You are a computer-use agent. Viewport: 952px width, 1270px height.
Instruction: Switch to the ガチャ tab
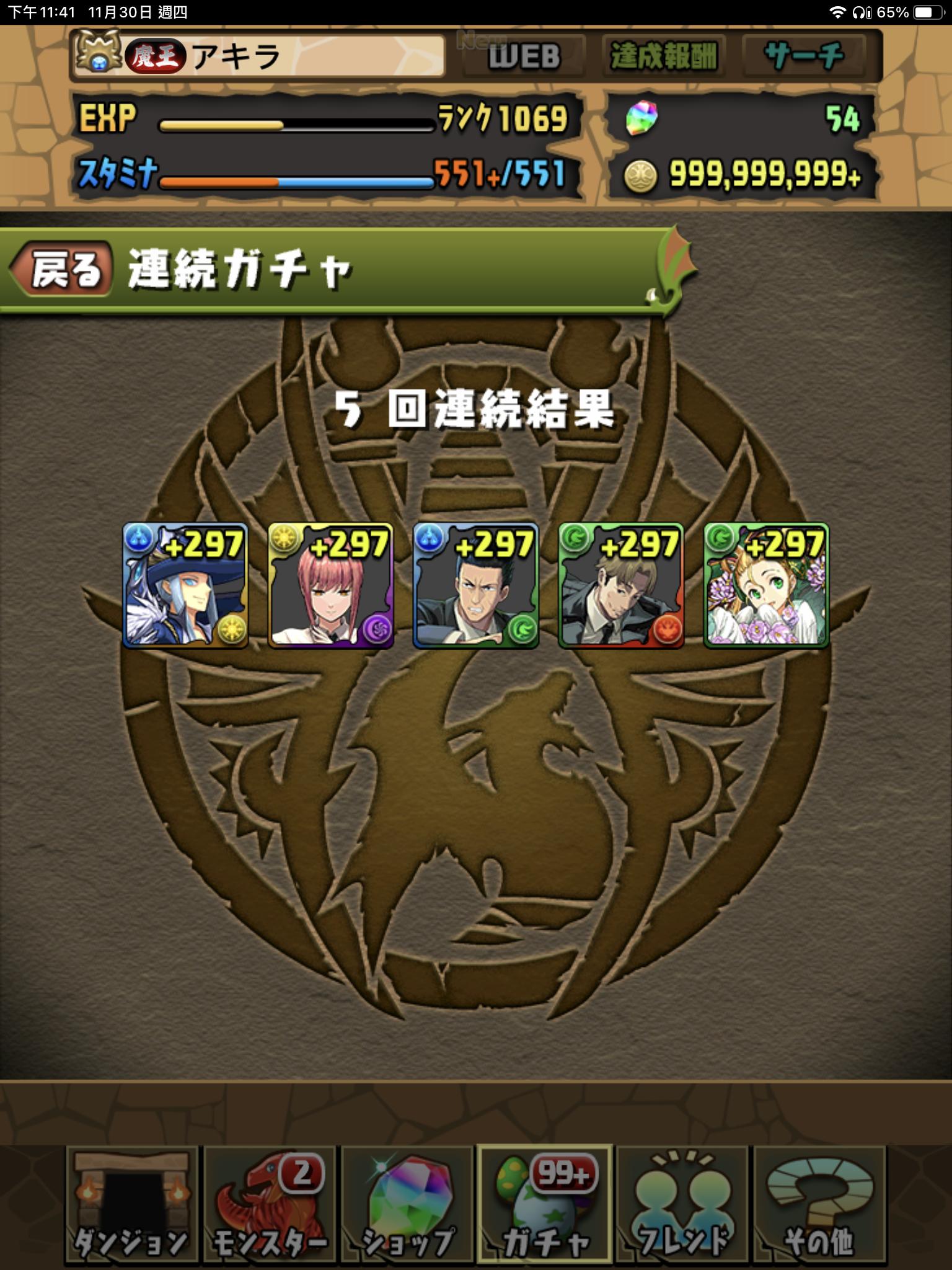(x=545, y=1204)
